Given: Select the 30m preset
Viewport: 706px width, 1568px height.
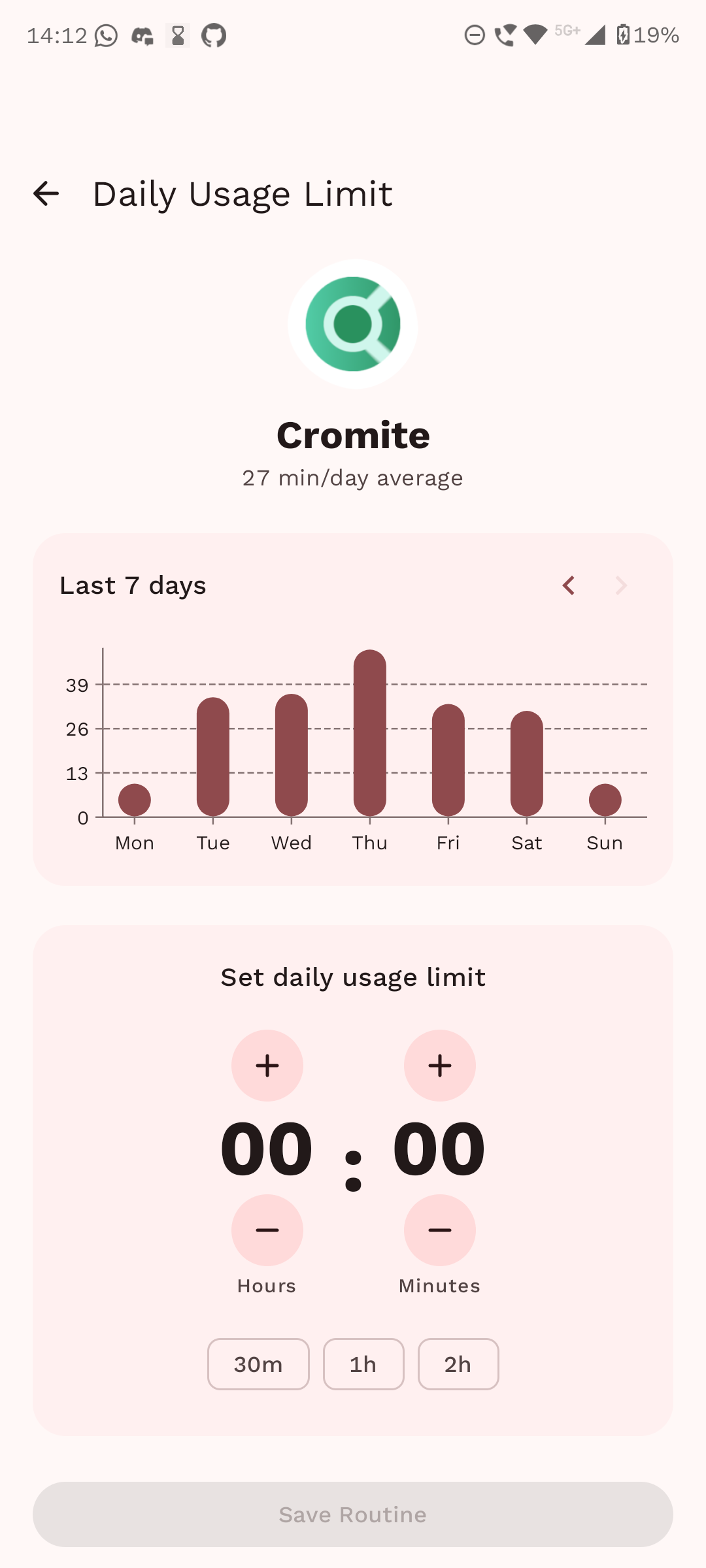Looking at the screenshot, I should point(258,1364).
